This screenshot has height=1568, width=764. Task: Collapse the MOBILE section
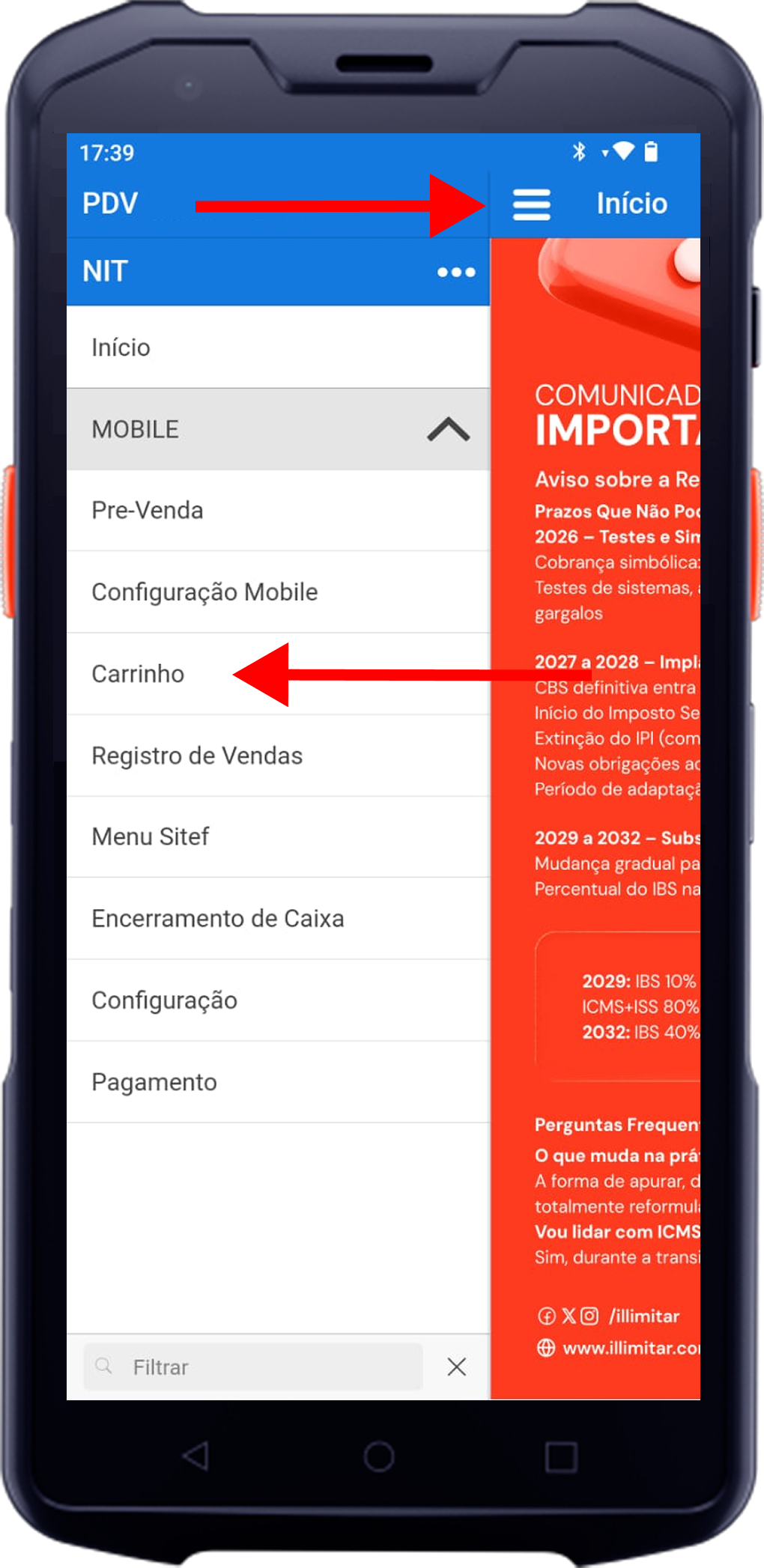click(x=448, y=430)
